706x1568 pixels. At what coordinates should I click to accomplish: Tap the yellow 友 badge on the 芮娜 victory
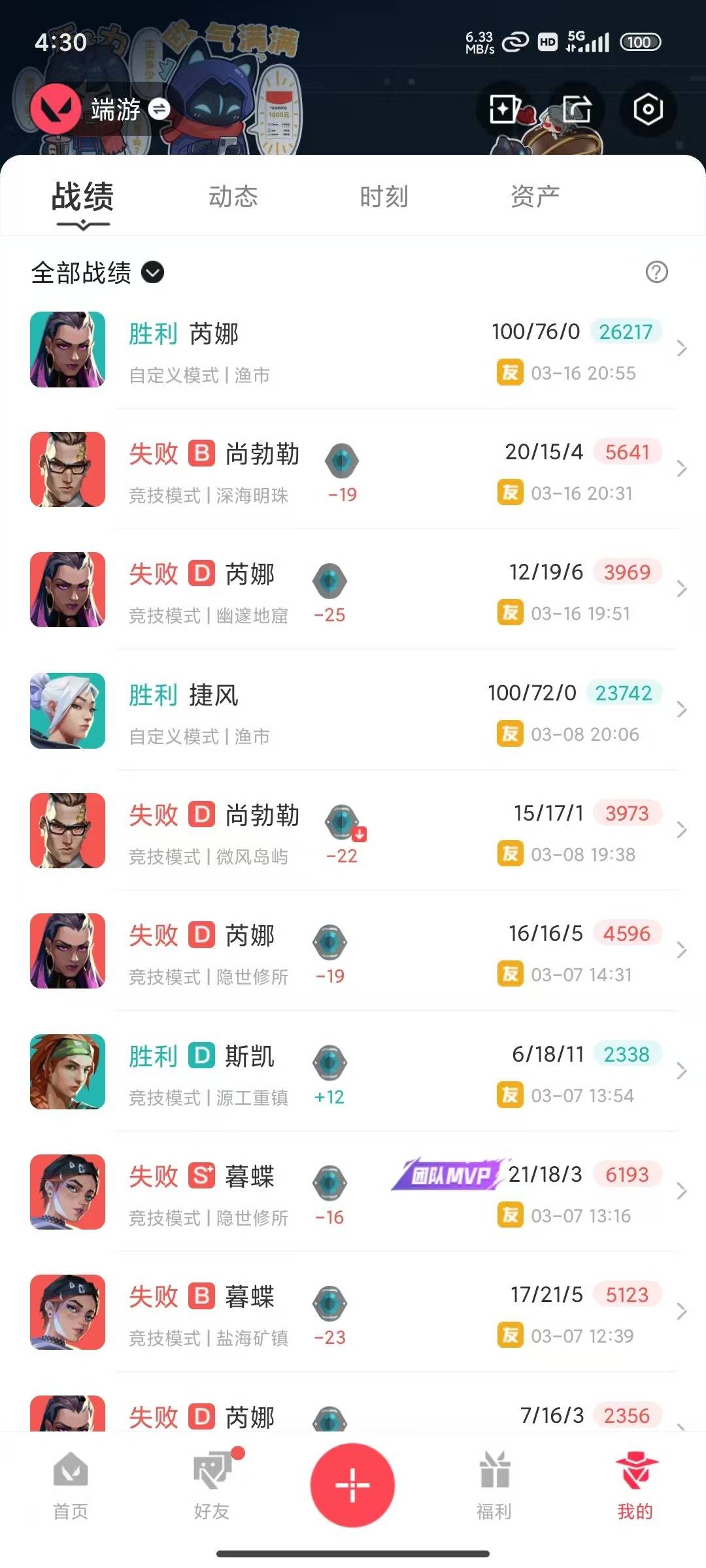511,372
